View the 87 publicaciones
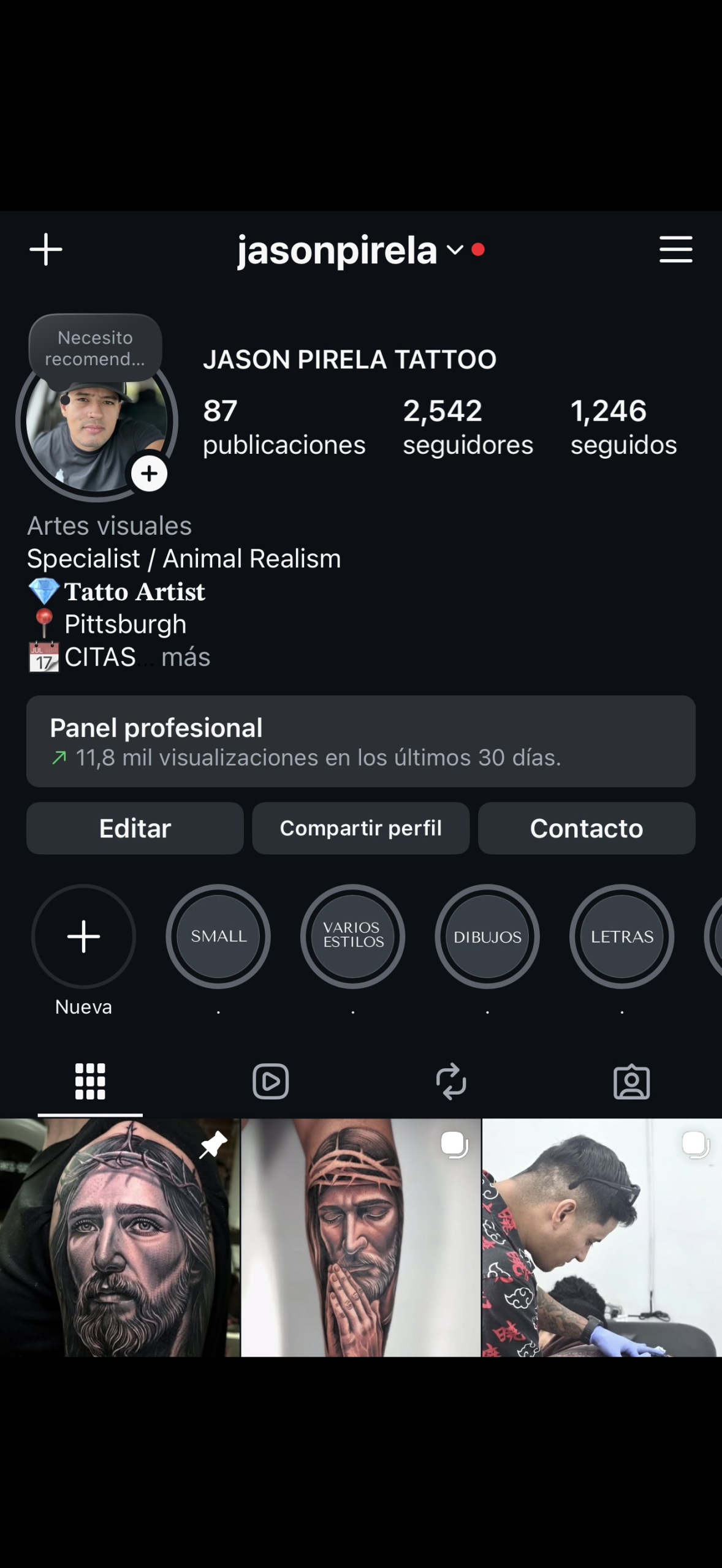Image resolution: width=722 pixels, height=1568 pixels. [284, 427]
